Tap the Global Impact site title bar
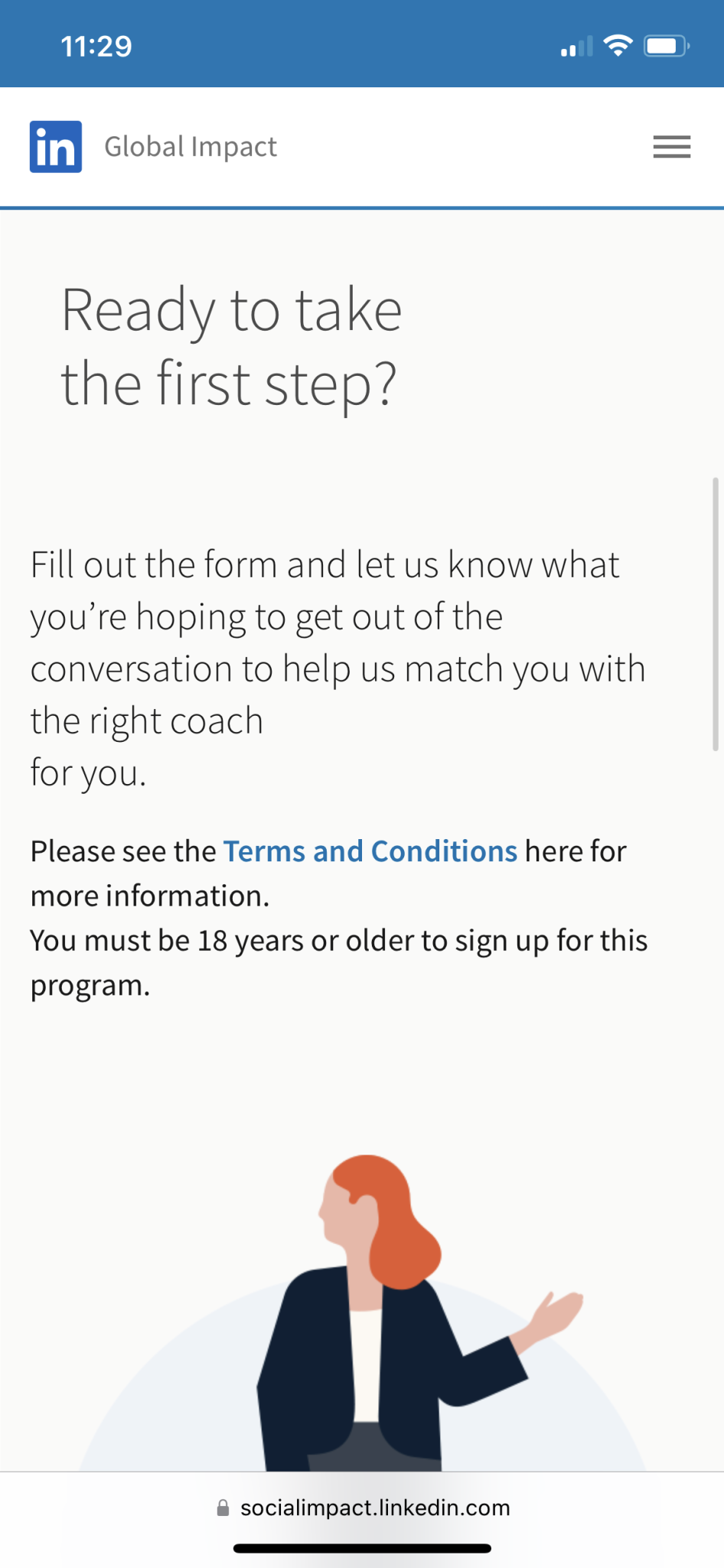 pyautogui.click(x=191, y=146)
